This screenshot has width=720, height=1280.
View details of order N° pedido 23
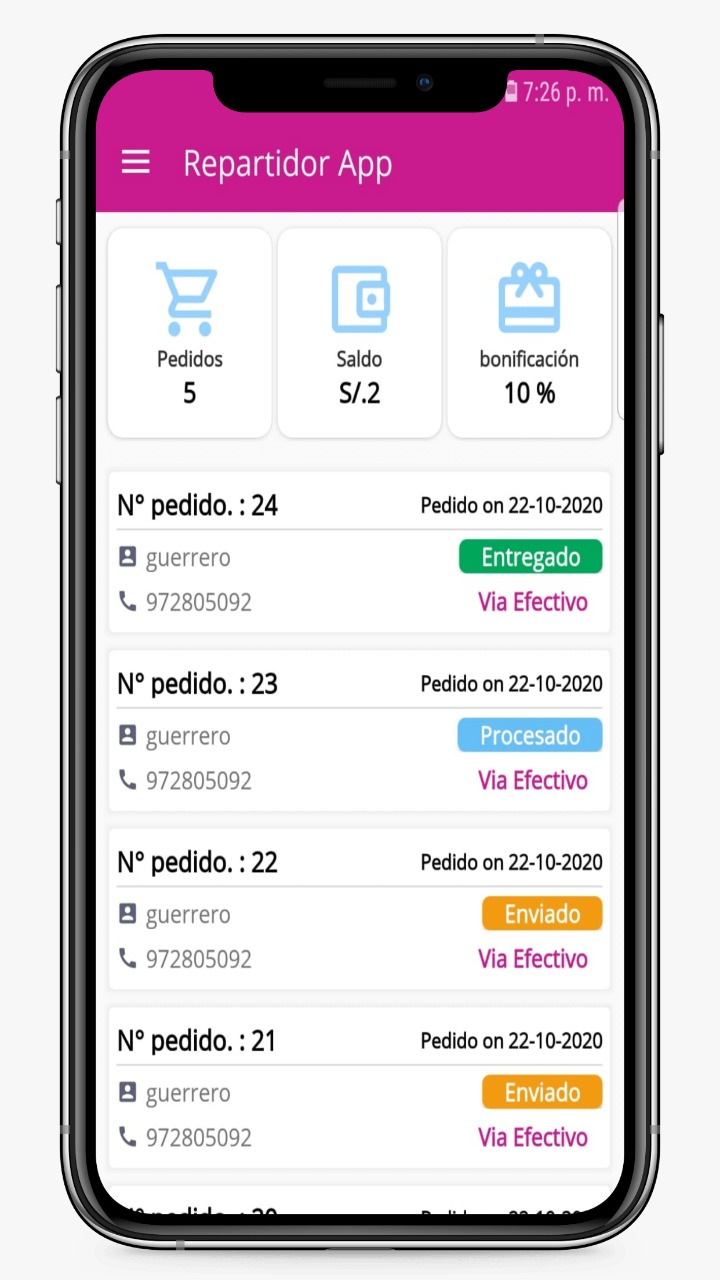[x=359, y=731]
